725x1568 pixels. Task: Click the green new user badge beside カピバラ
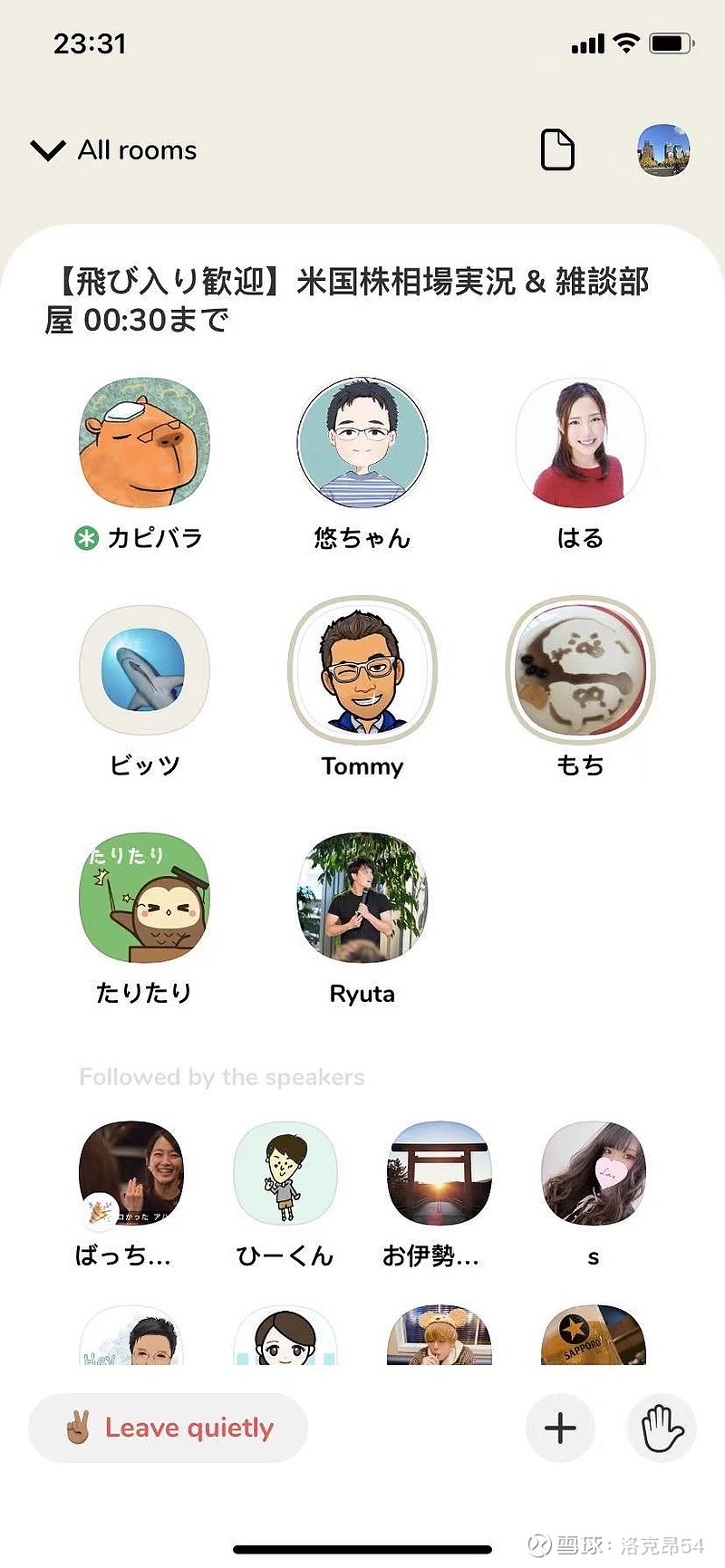(x=84, y=538)
